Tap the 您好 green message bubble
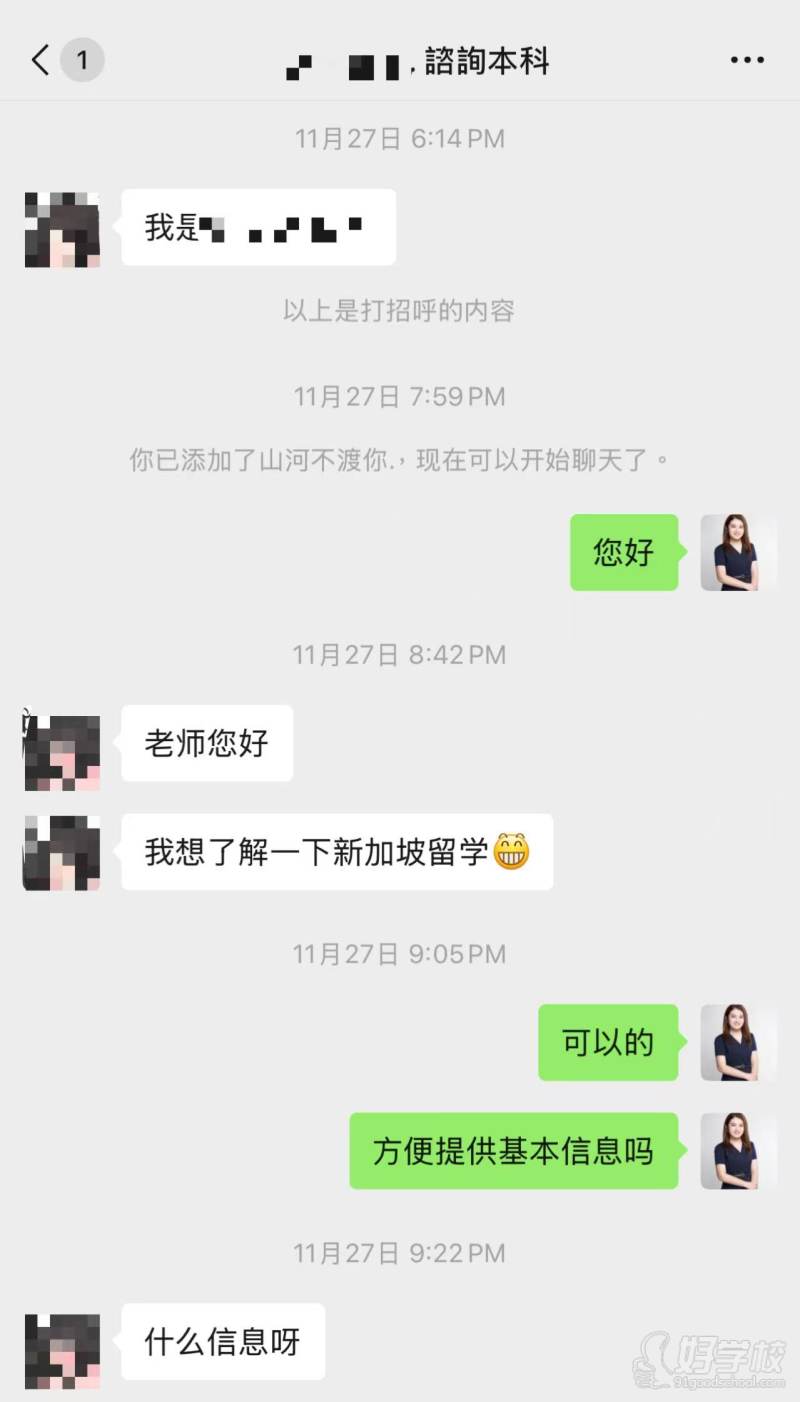Viewport: 800px width, 1402px height. pyautogui.click(x=623, y=553)
